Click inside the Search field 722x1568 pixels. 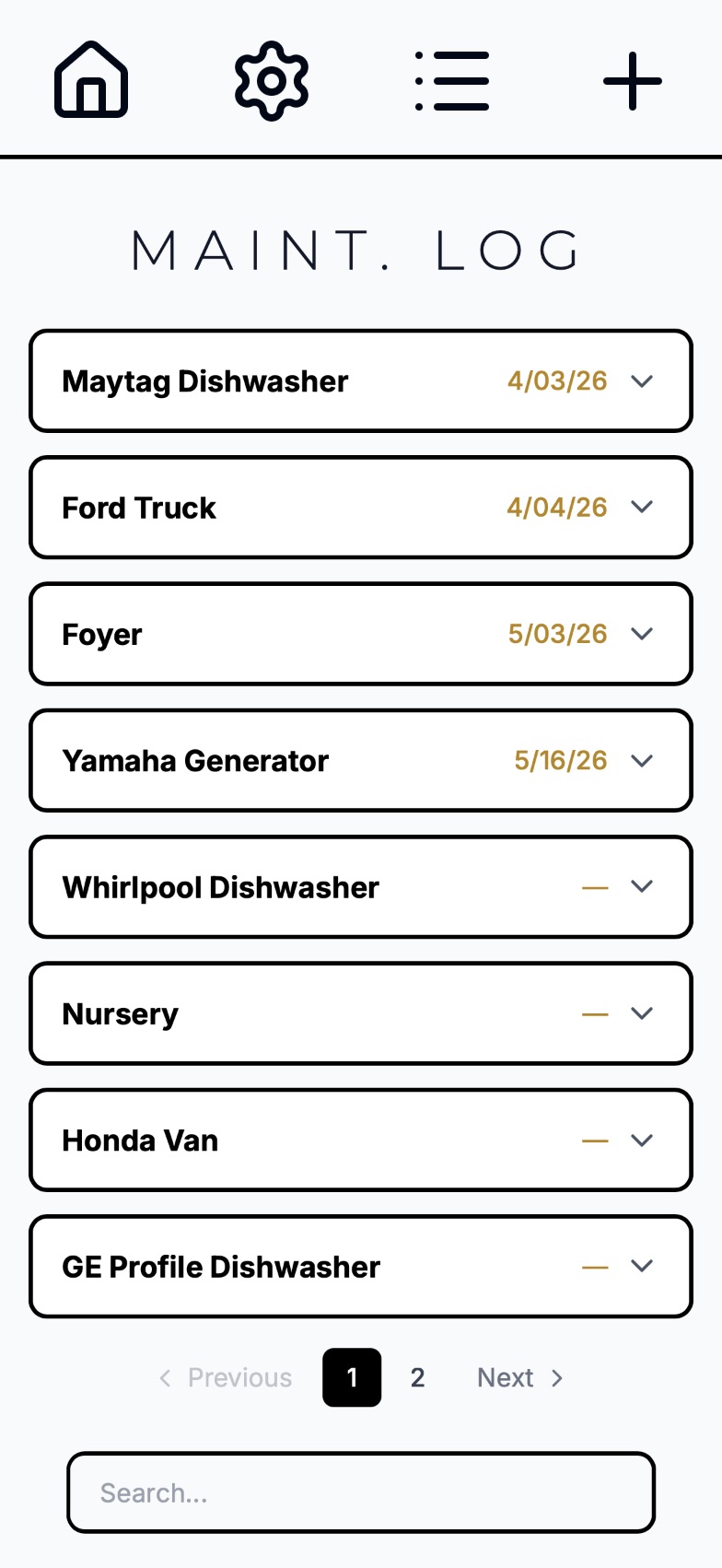361,1492
